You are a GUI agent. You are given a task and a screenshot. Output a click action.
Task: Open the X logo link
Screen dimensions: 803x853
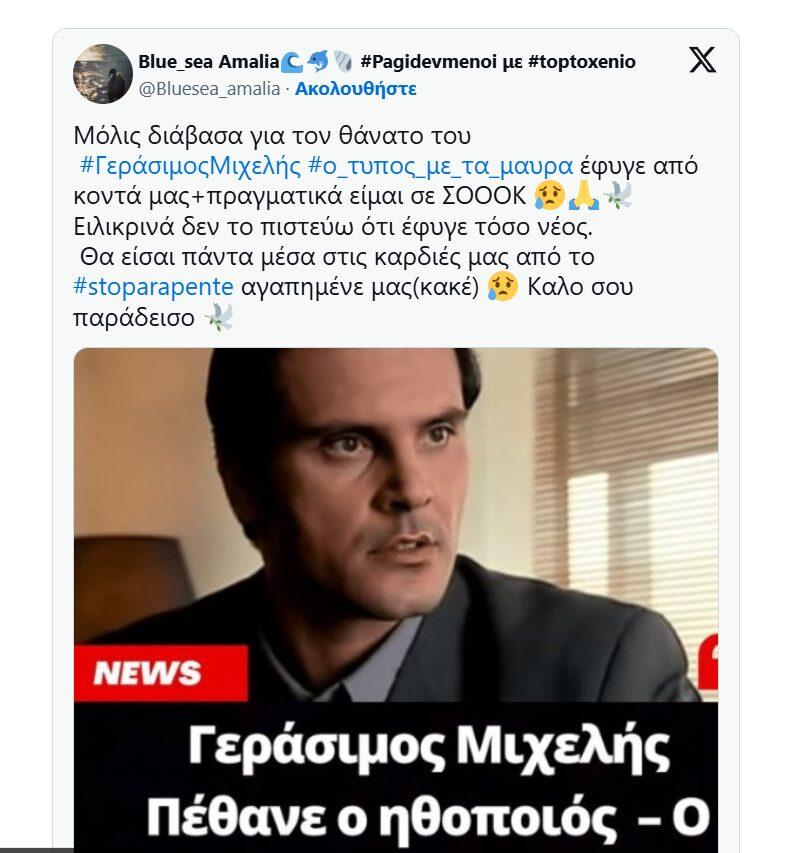[702, 61]
